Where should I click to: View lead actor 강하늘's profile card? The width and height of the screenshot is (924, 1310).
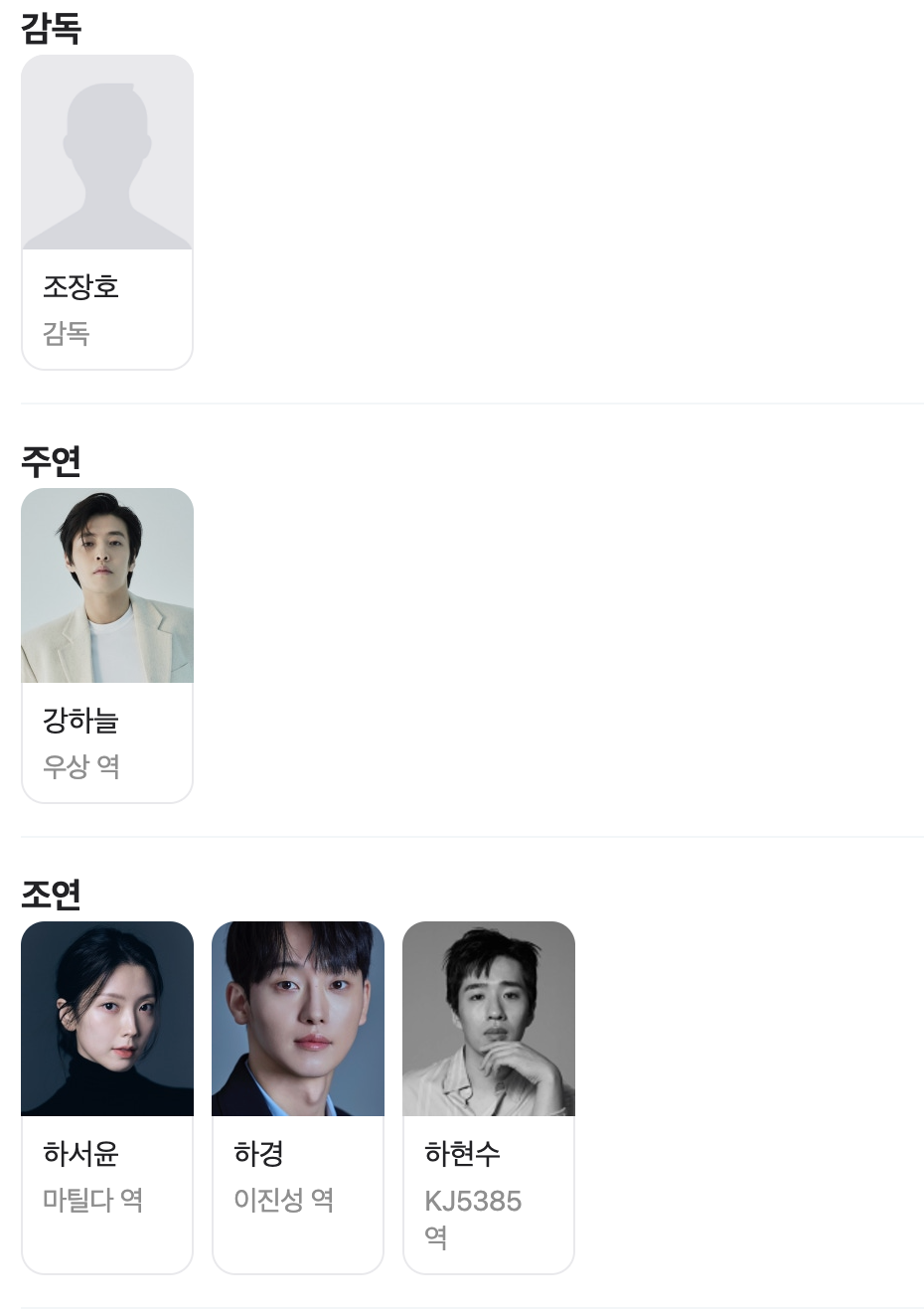(x=107, y=645)
